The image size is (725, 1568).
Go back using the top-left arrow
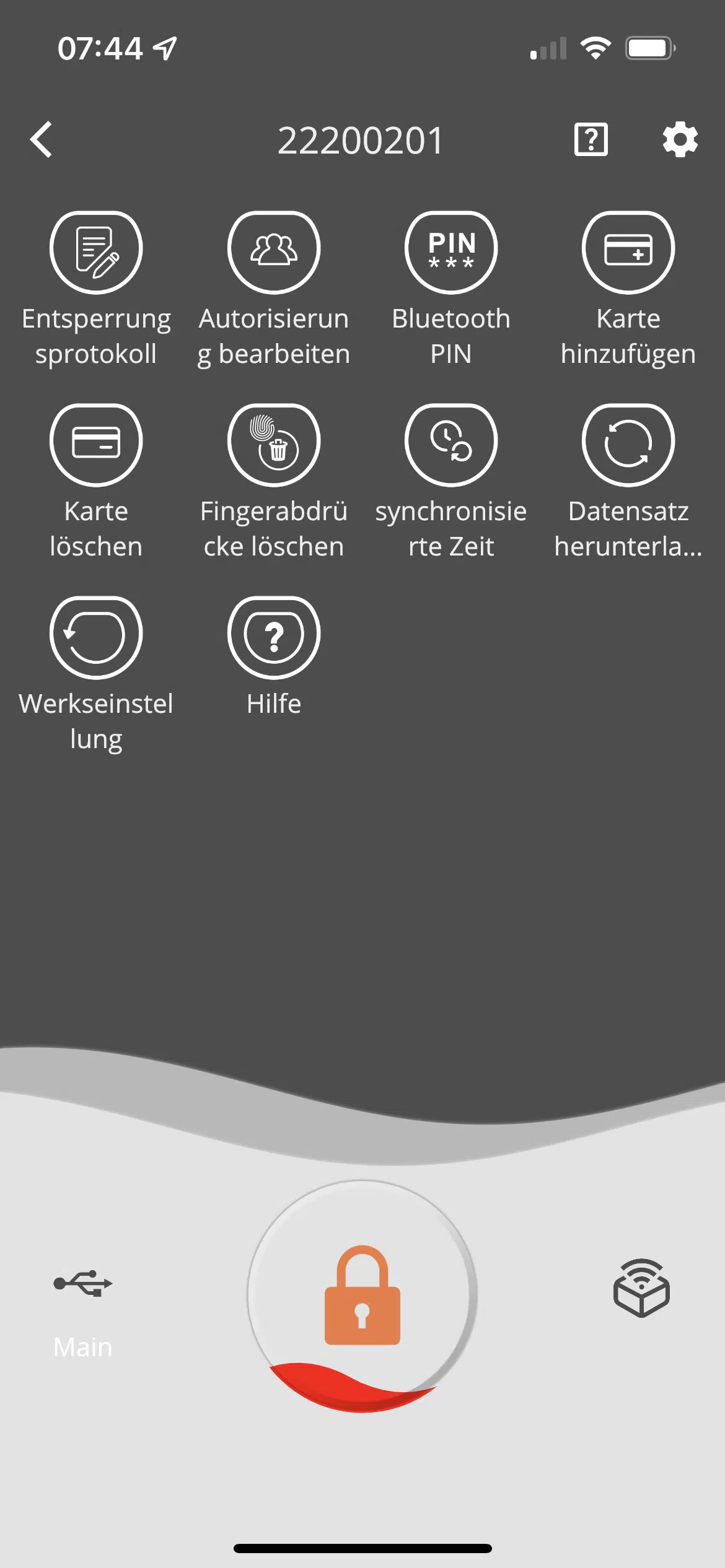(x=42, y=140)
